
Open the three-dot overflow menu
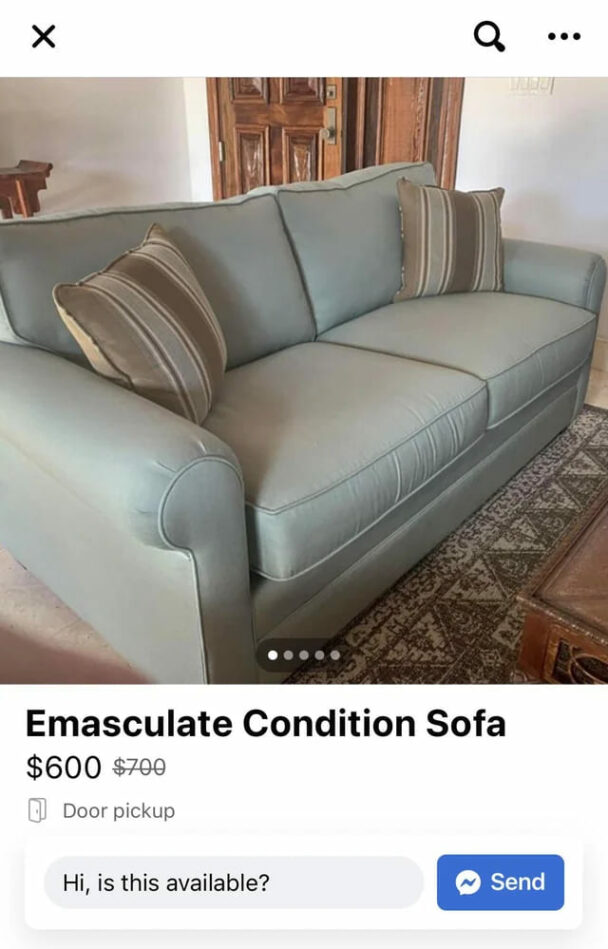tap(564, 37)
